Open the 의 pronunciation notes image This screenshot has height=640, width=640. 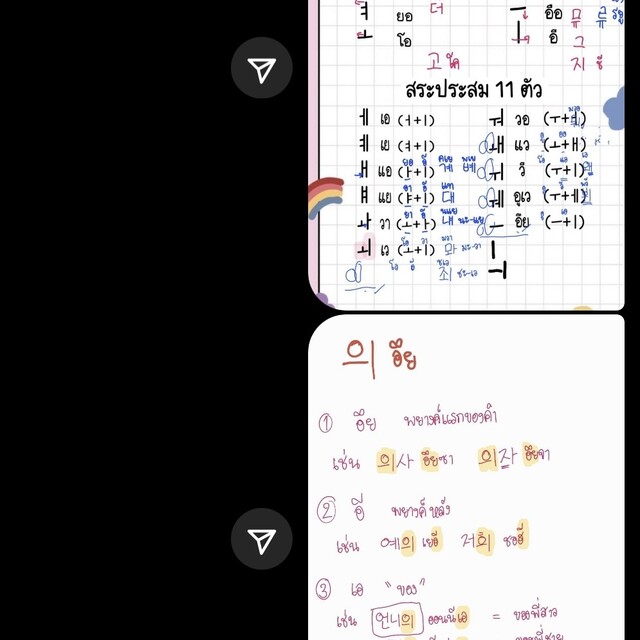465,480
